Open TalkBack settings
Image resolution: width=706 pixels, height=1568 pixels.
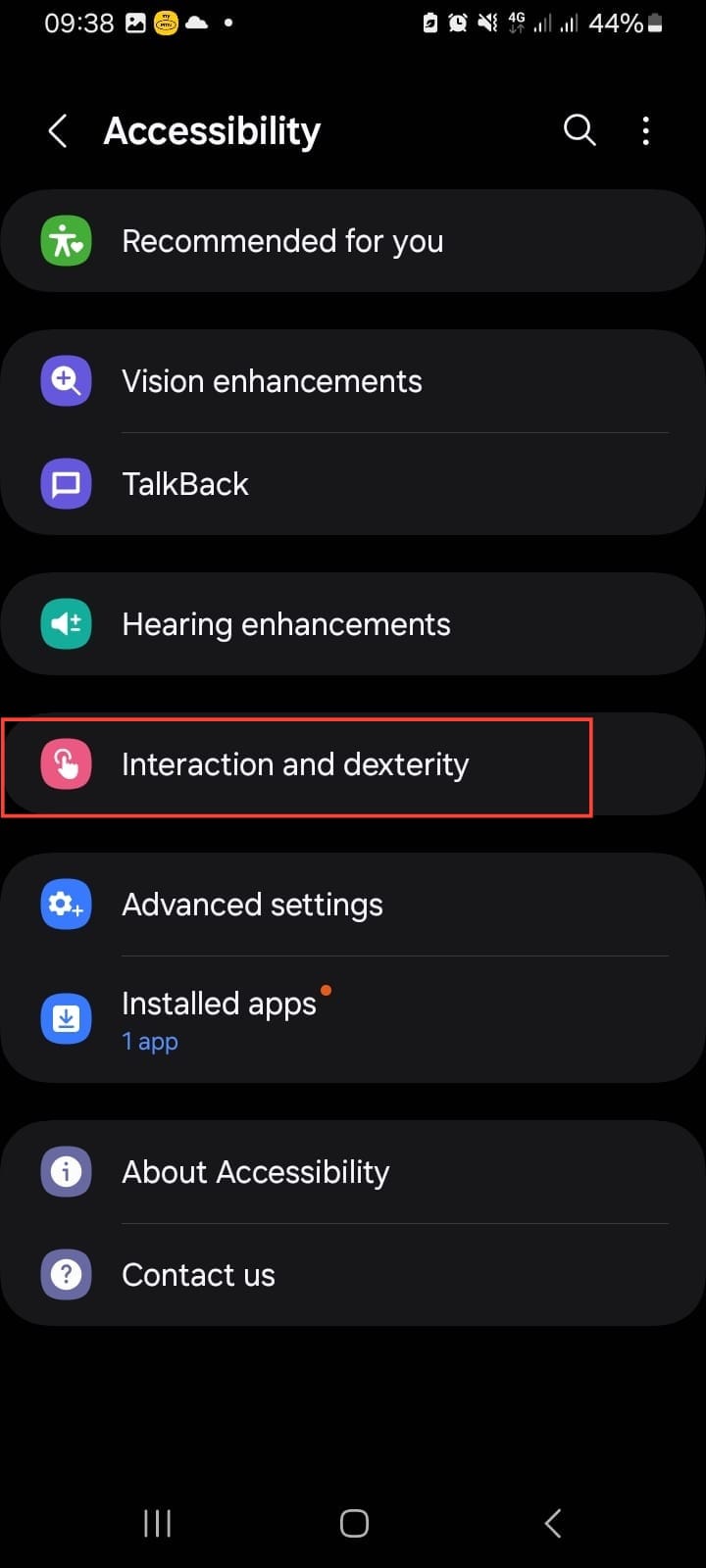pos(353,484)
